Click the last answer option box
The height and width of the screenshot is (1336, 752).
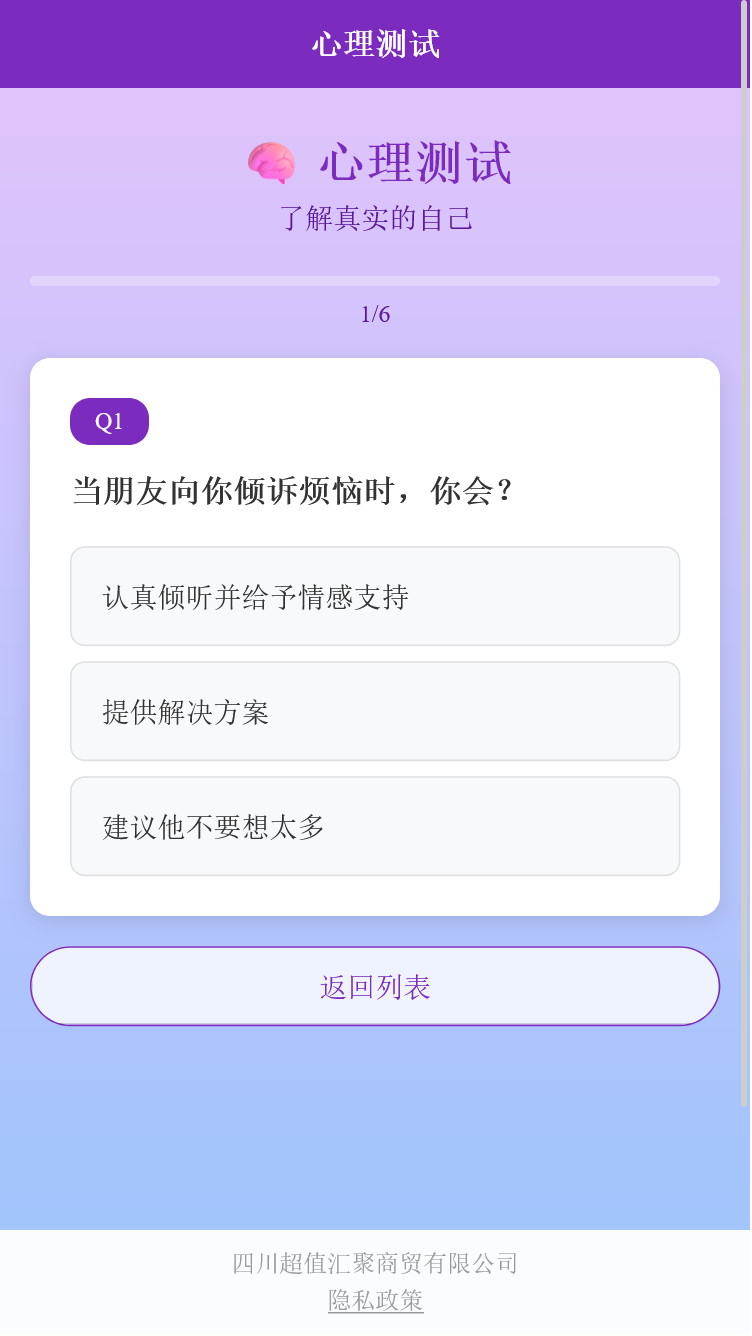(x=375, y=826)
